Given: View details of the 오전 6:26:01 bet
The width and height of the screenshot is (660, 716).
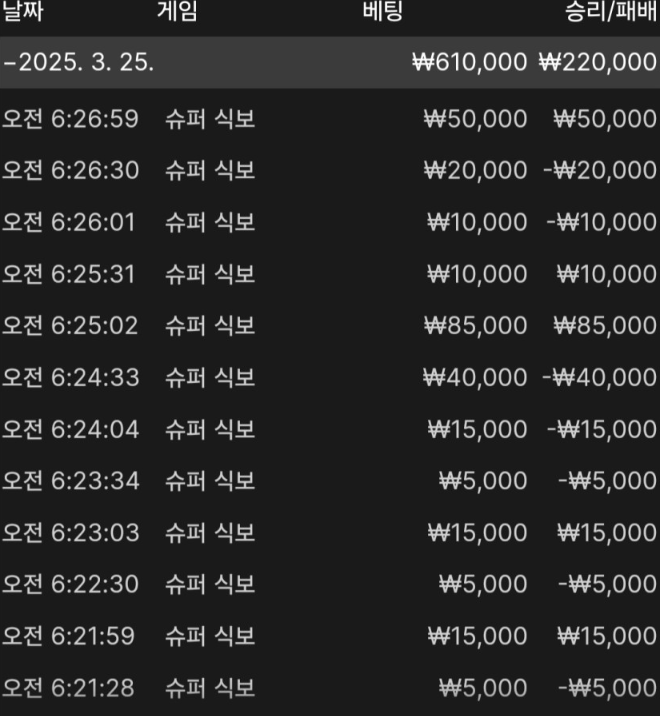Looking at the screenshot, I should [x=330, y=221].
